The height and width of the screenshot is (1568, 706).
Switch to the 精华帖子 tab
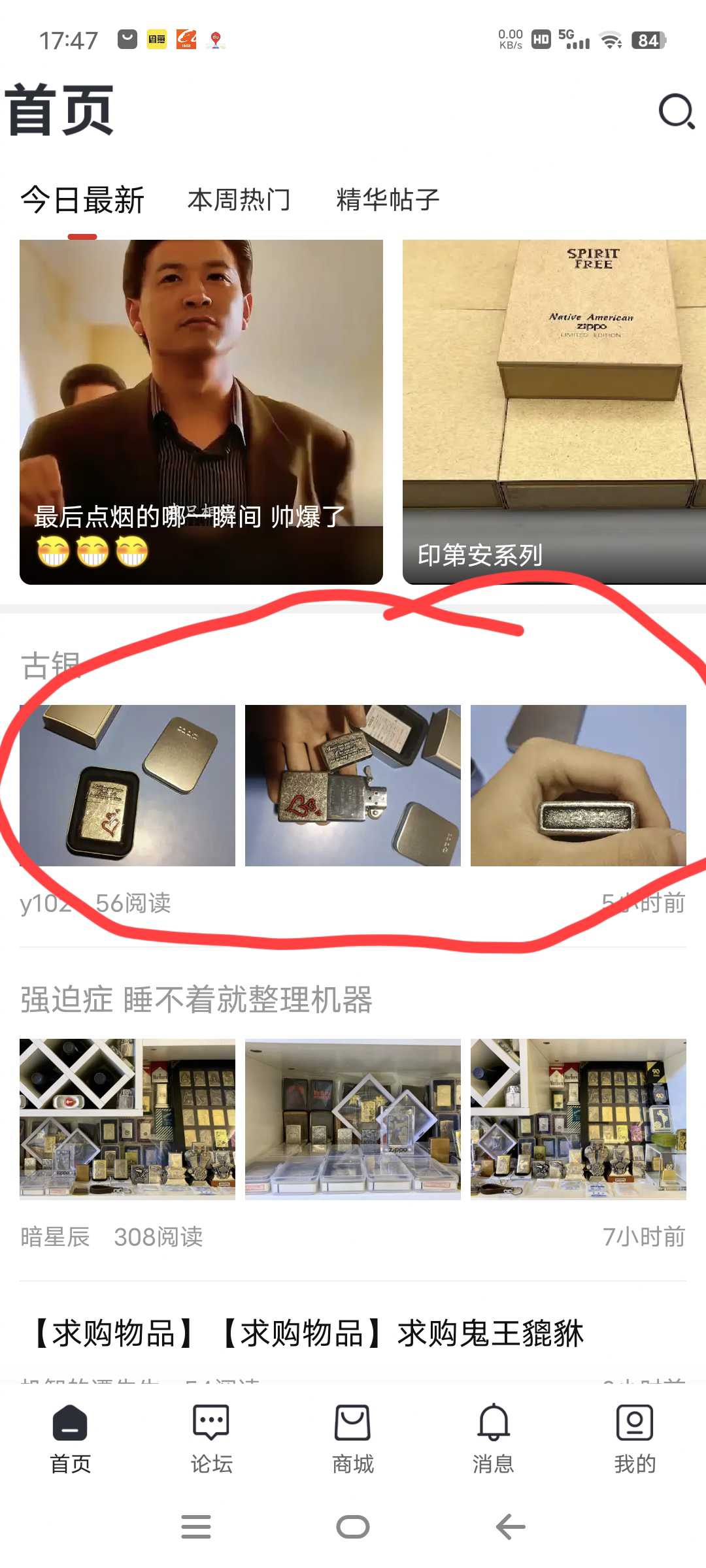coord(388,200)
